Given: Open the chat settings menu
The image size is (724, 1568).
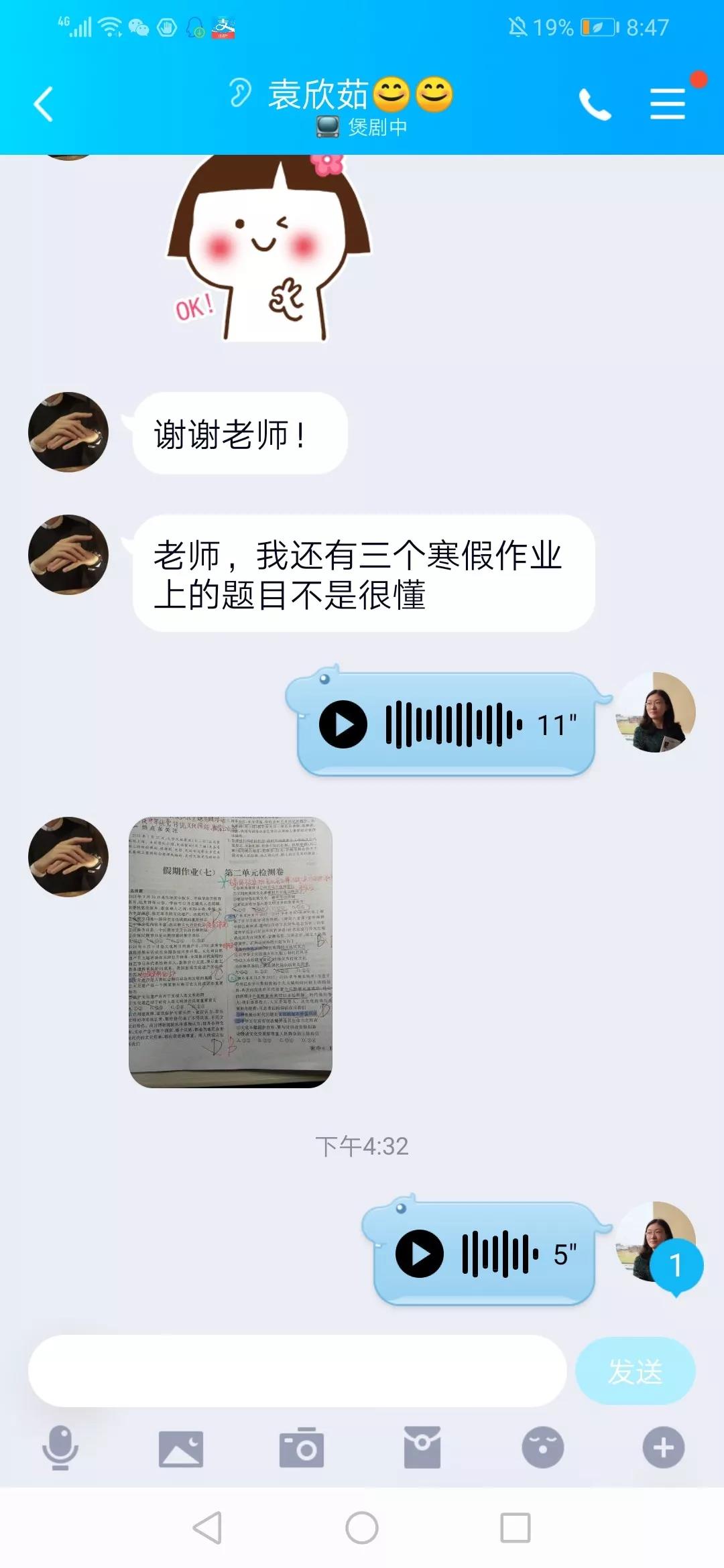Looking at the screenshot, I should (x=668, y=105).
